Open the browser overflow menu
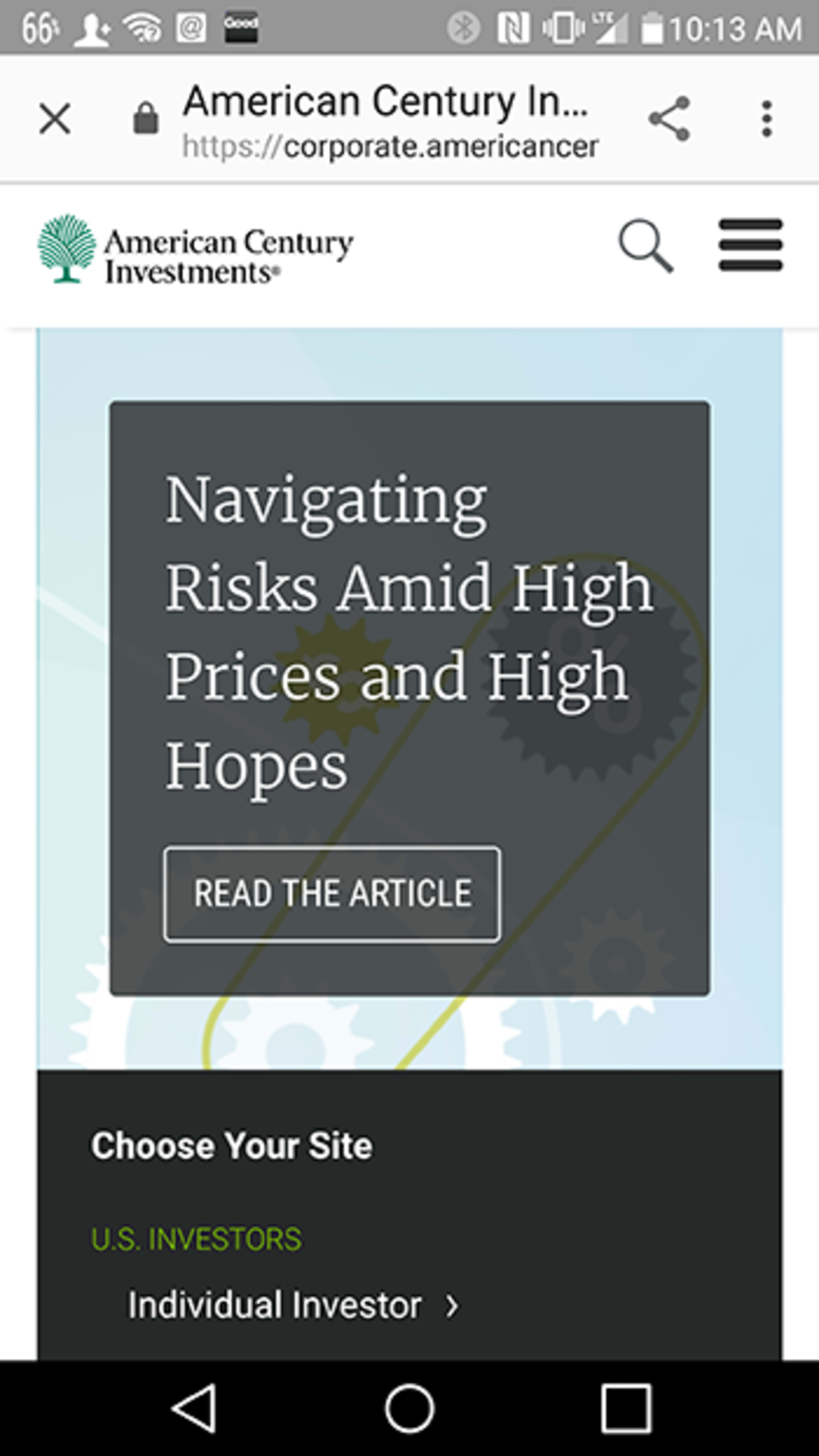The image size is (819, 1456). pyautogui.click(x=766, y=119)
